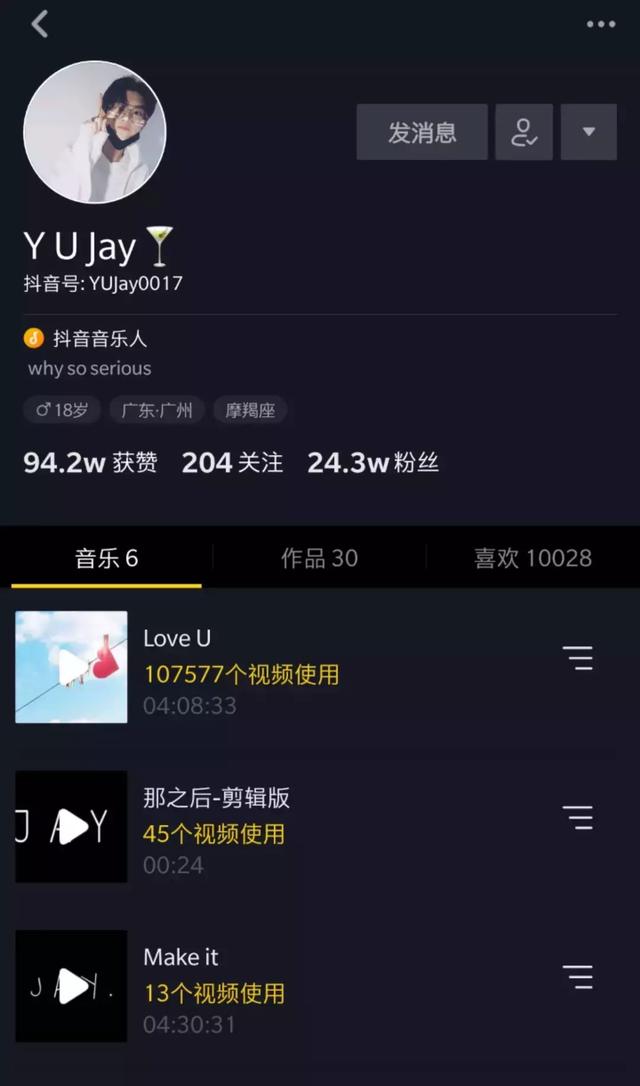This screenshot has height=1086, width=640.
Task: View the 204 关注 following list
Action: [x=232, y=463]
